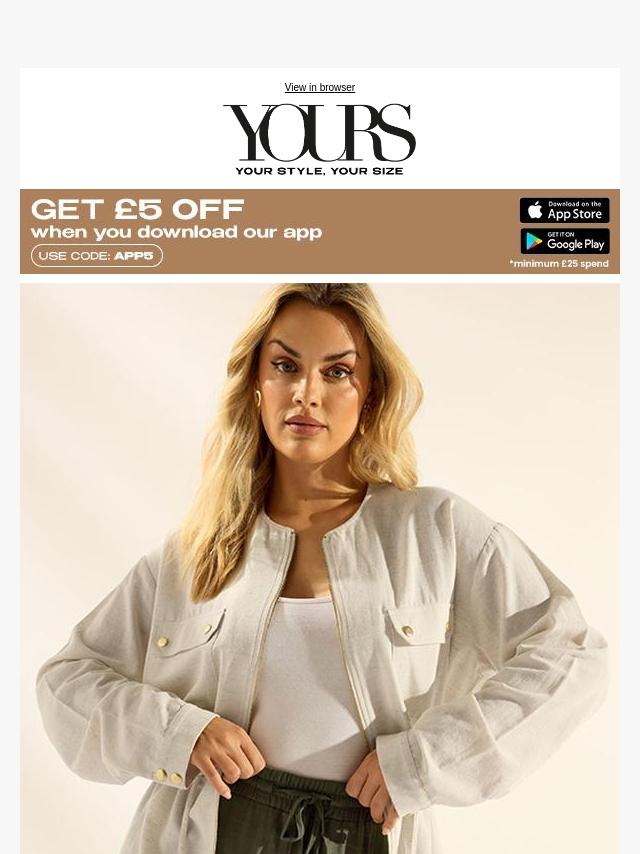The height and width of the screenshot is (854, 640).
Task: Tap the Download on the App Store badge
Action: pyautogui.click(x=564, y=210)
